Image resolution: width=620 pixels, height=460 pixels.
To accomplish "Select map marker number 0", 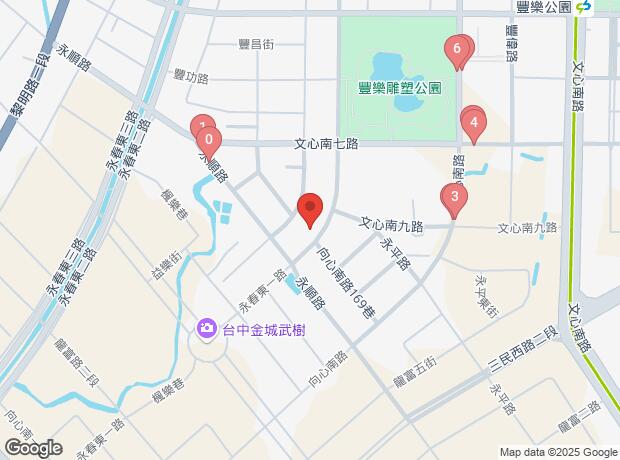I will 208,141.
